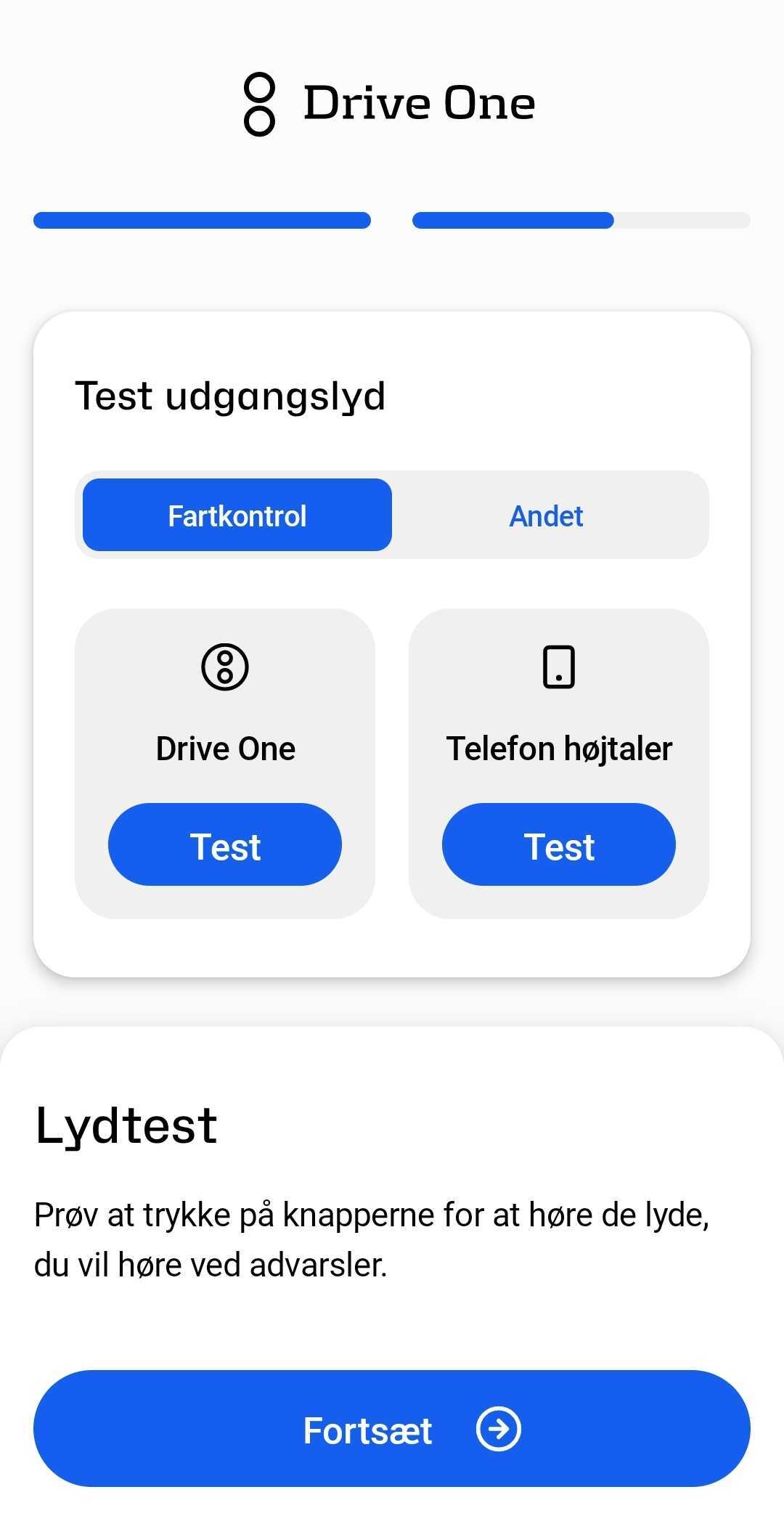This screenshot has width=784, height=1524.
Task: Select the Fartkontrol segment
Action: click(x=237, y=516)
